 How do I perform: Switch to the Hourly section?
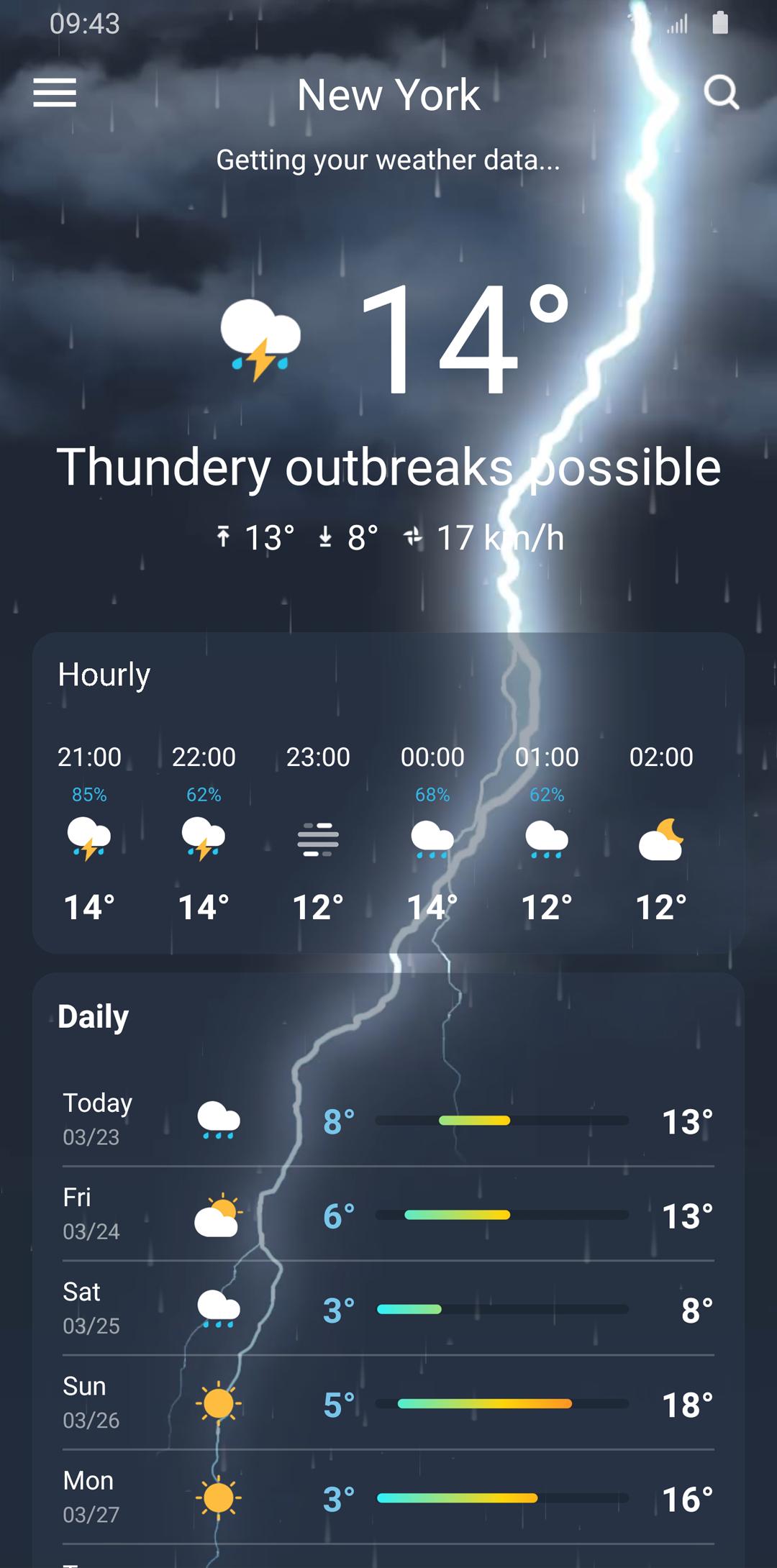tap(103, 674)
